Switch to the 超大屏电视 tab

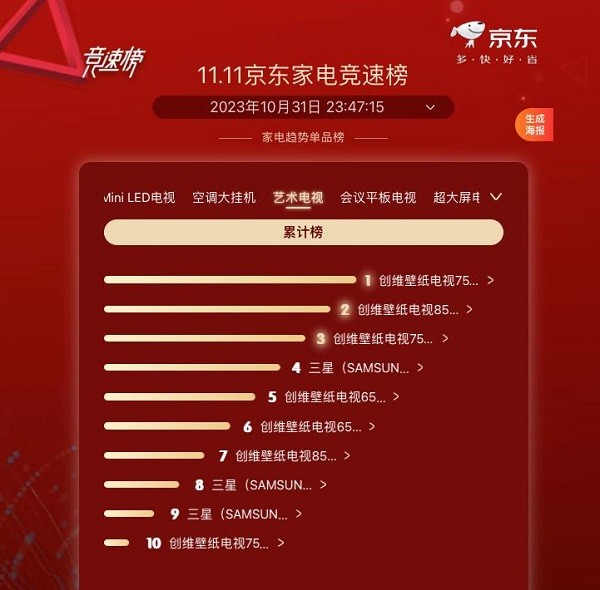(x=457, y=197)
